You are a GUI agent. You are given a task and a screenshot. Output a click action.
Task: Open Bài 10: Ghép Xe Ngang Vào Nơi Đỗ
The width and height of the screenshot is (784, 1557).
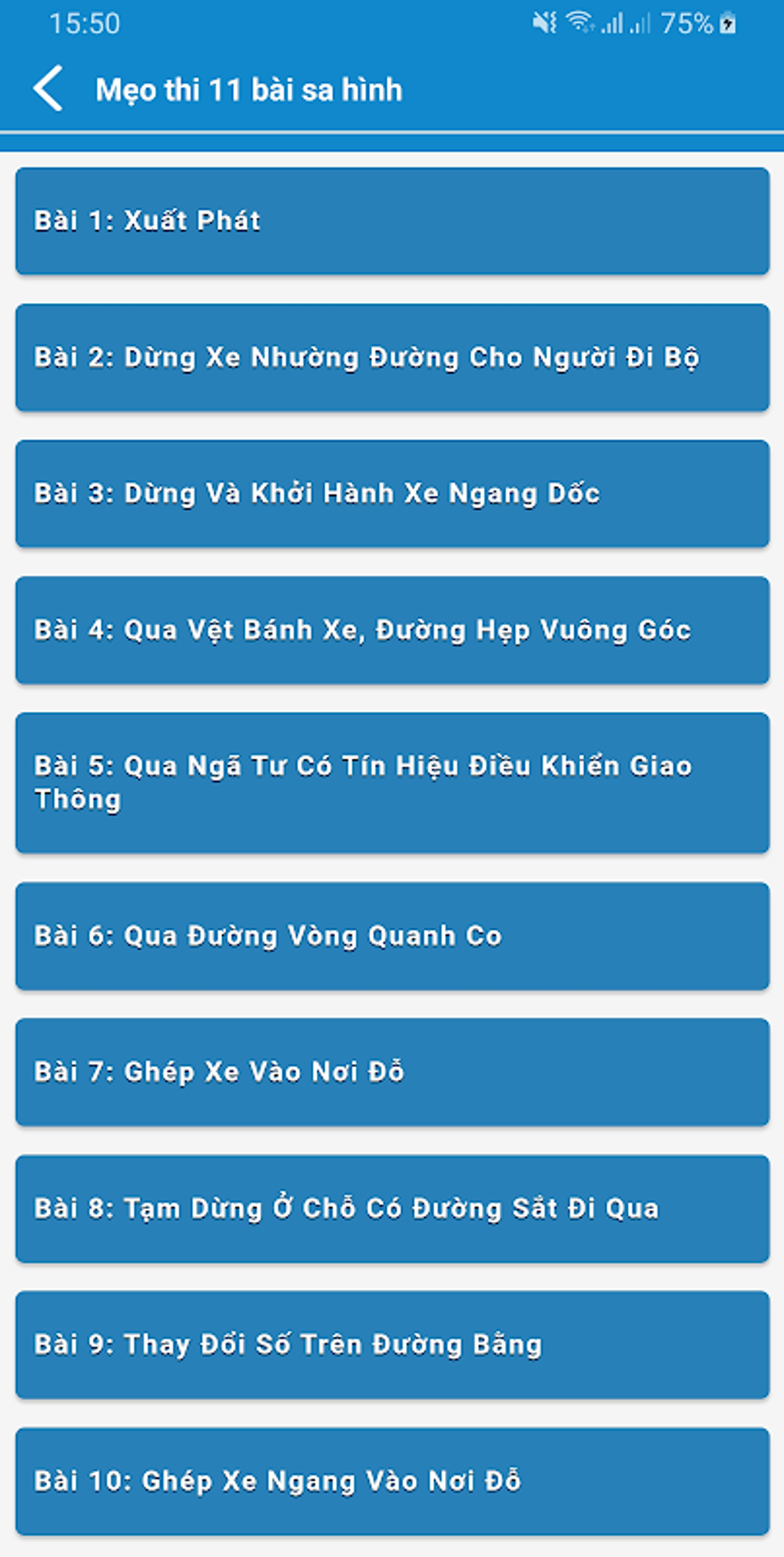pyautogui.click(x=392, y=1481)
